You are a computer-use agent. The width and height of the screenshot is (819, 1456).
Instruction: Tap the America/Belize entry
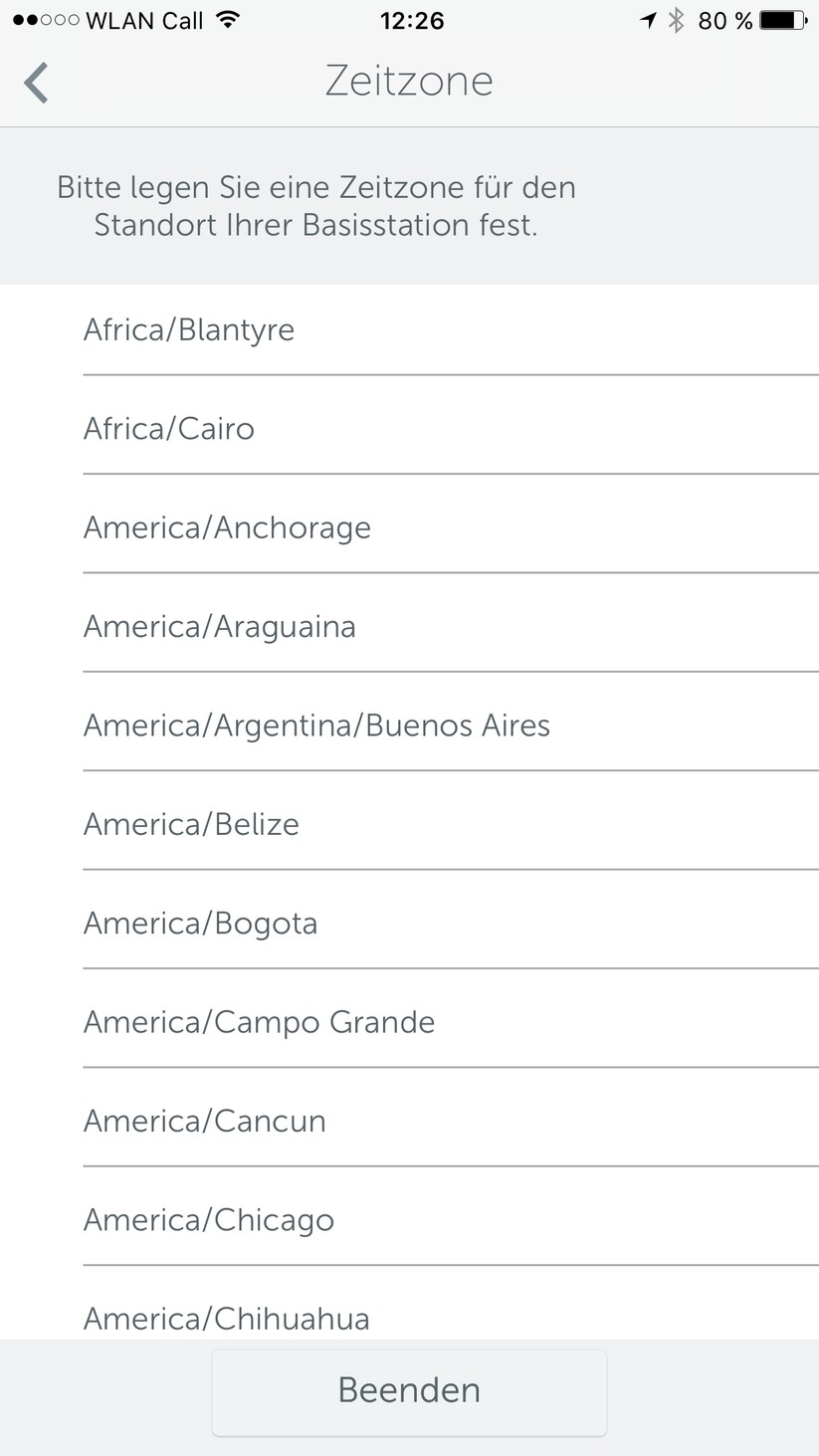click(191, 824)
